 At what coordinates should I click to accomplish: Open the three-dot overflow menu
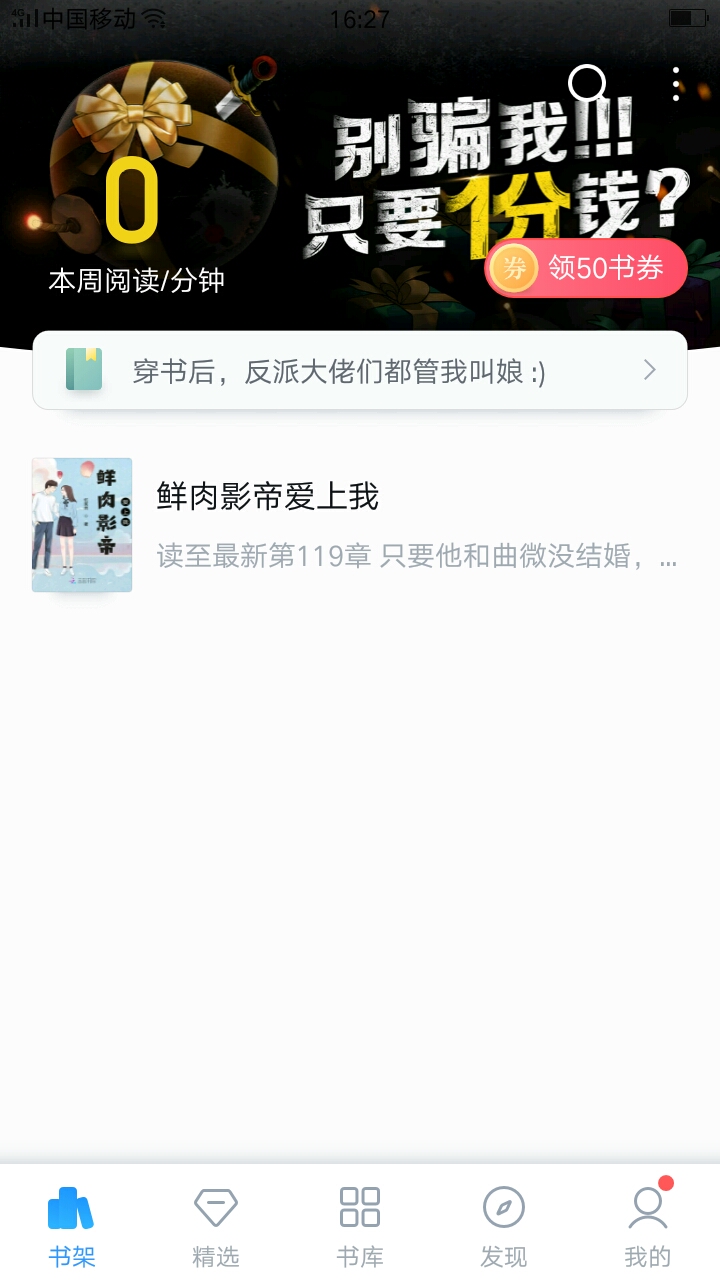click(x=676, y=84)
